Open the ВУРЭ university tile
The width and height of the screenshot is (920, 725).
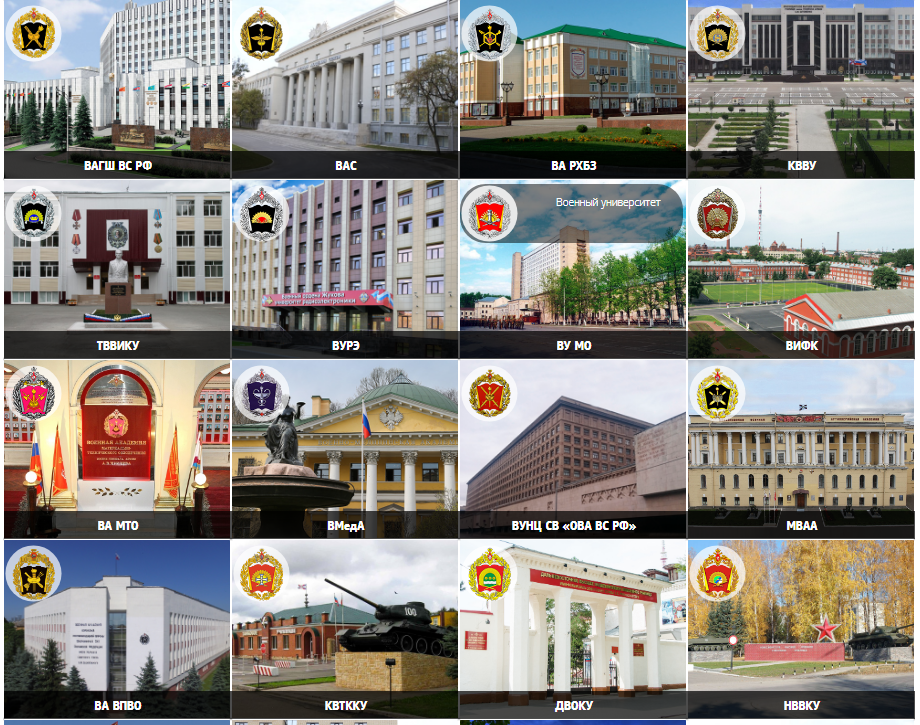[x=345, y=270]
